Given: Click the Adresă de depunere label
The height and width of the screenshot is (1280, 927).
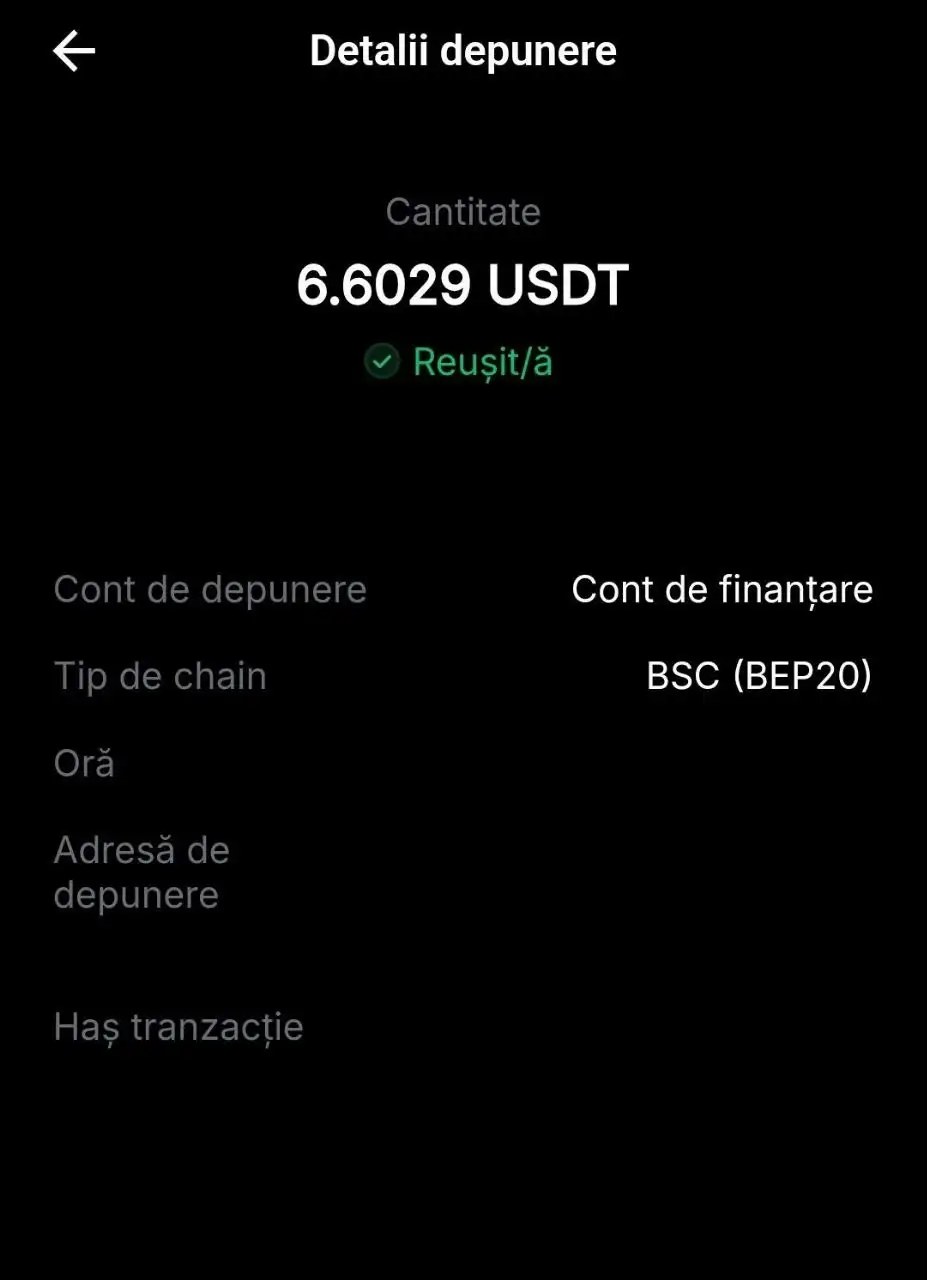Looking at the screenshot, I should coord(141,871).
